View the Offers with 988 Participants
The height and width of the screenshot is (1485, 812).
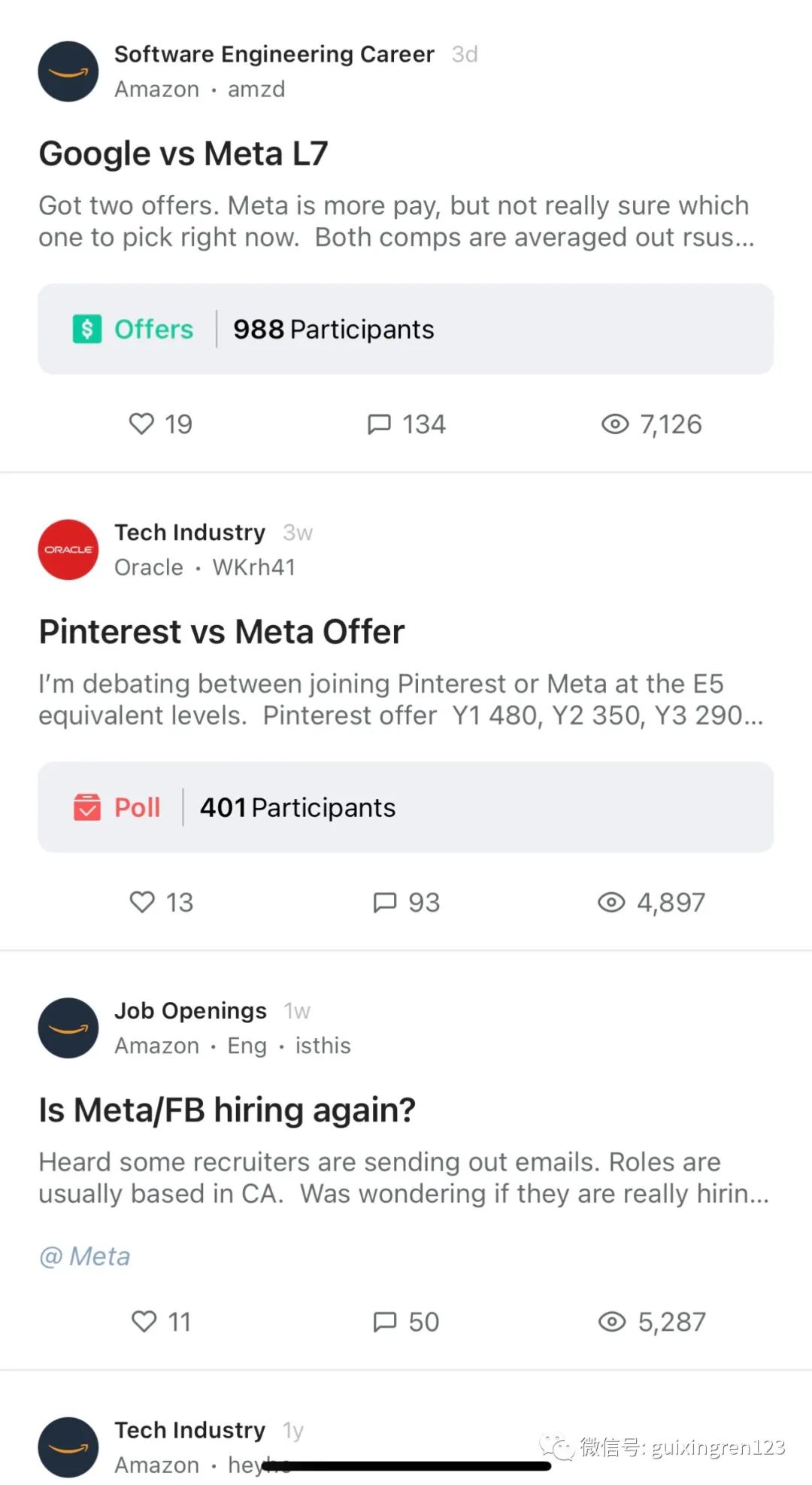point(405,329)
